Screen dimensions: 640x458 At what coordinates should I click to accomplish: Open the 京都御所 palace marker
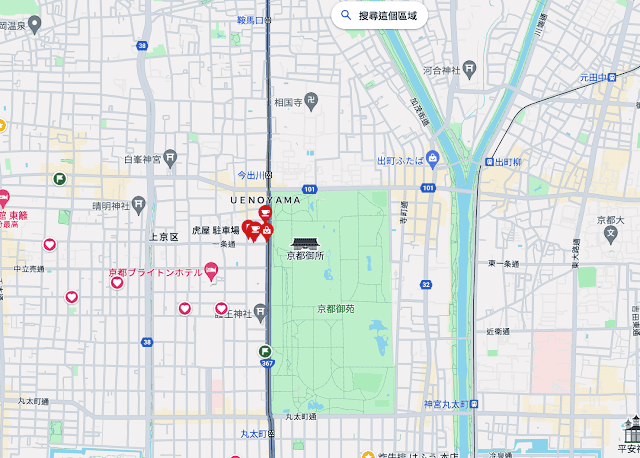(303, 242)
